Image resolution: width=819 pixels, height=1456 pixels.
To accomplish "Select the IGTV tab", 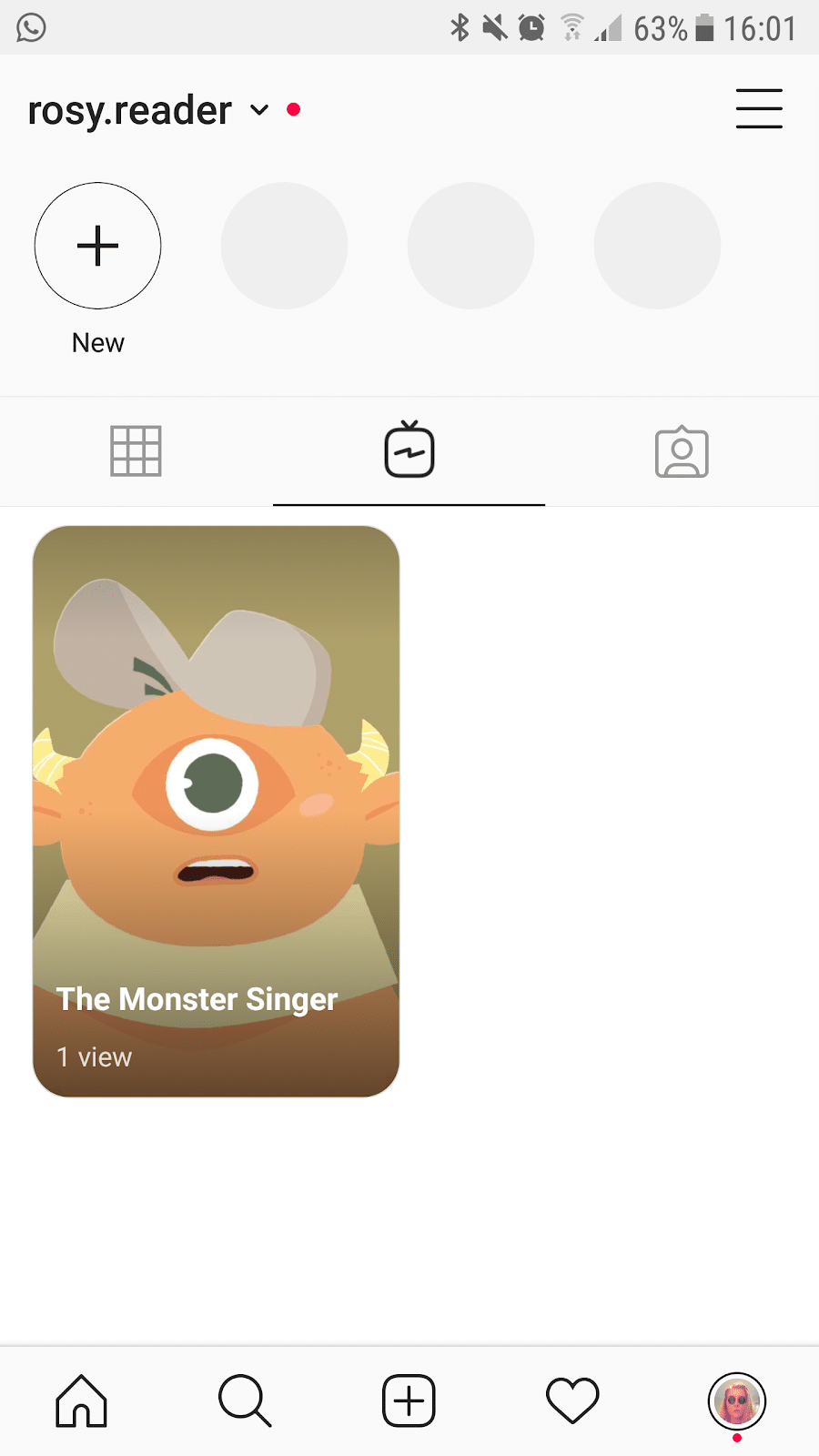I will pos(409,450).
